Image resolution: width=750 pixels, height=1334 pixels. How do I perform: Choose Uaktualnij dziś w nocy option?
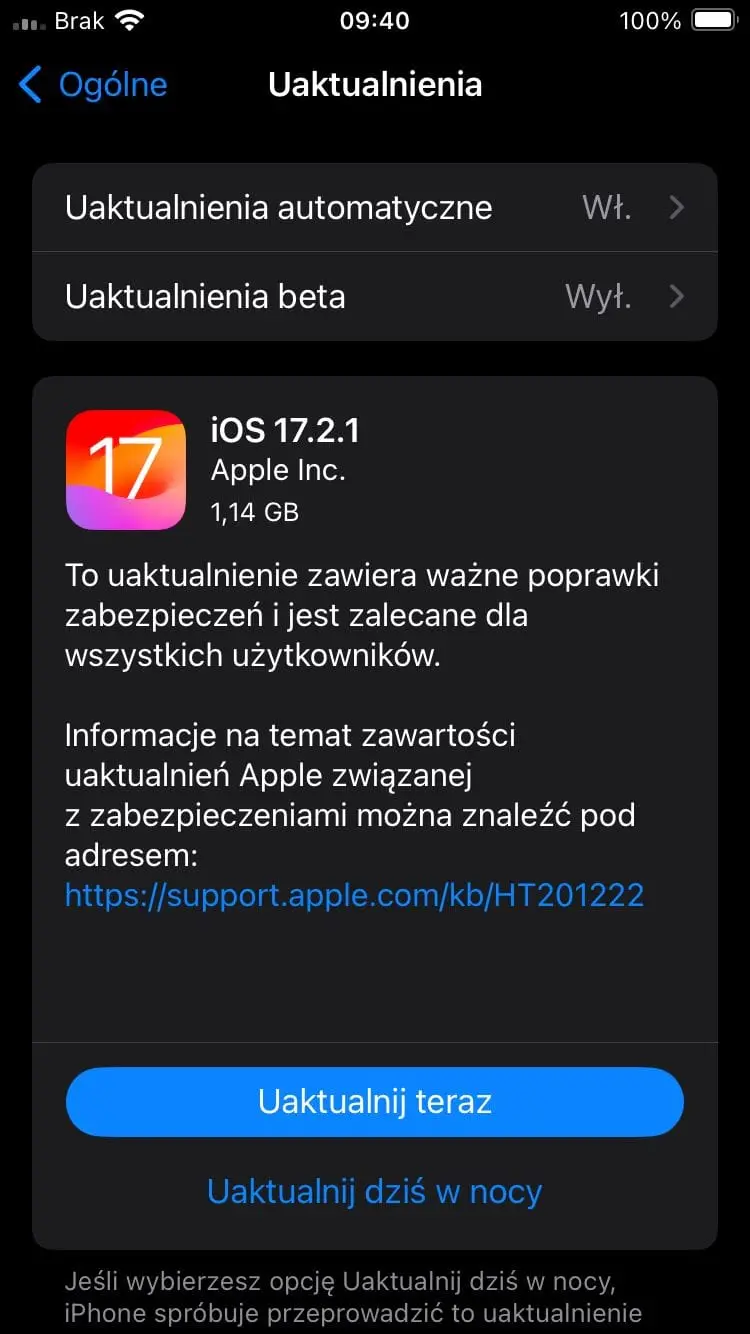click(375, 1191)
